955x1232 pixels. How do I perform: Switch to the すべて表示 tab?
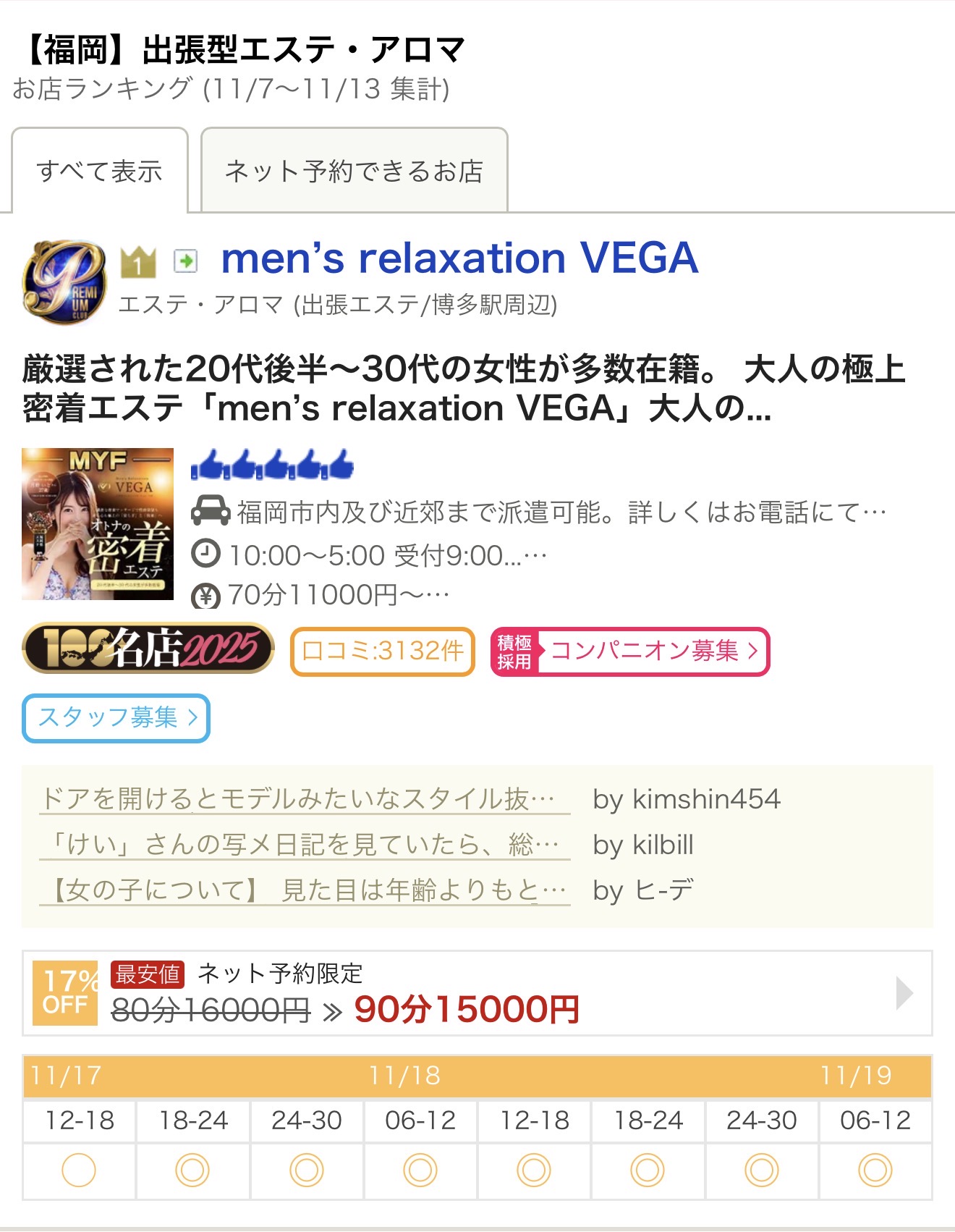click(x=100, y=171)
